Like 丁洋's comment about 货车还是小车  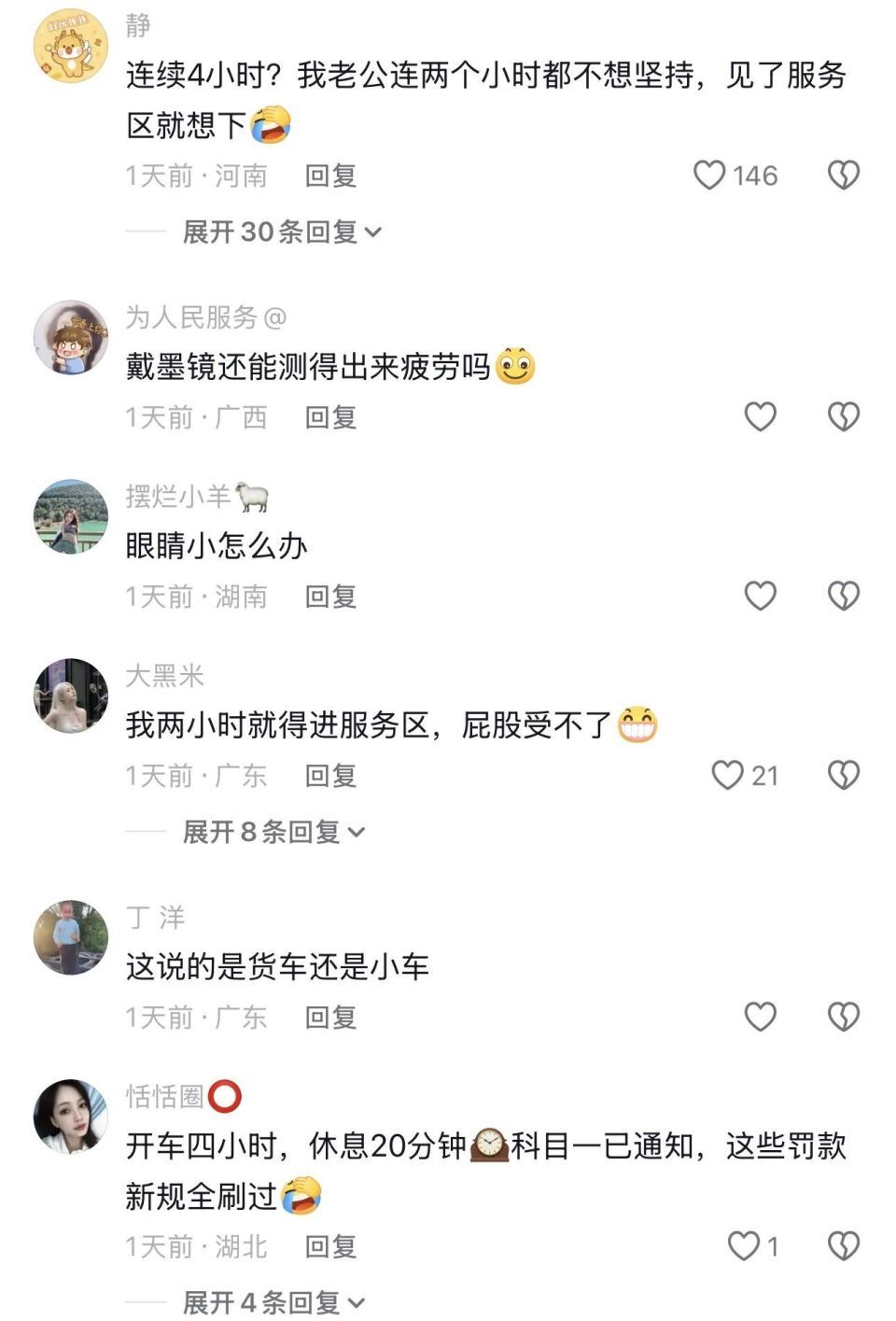click(x=760, y=1017)
